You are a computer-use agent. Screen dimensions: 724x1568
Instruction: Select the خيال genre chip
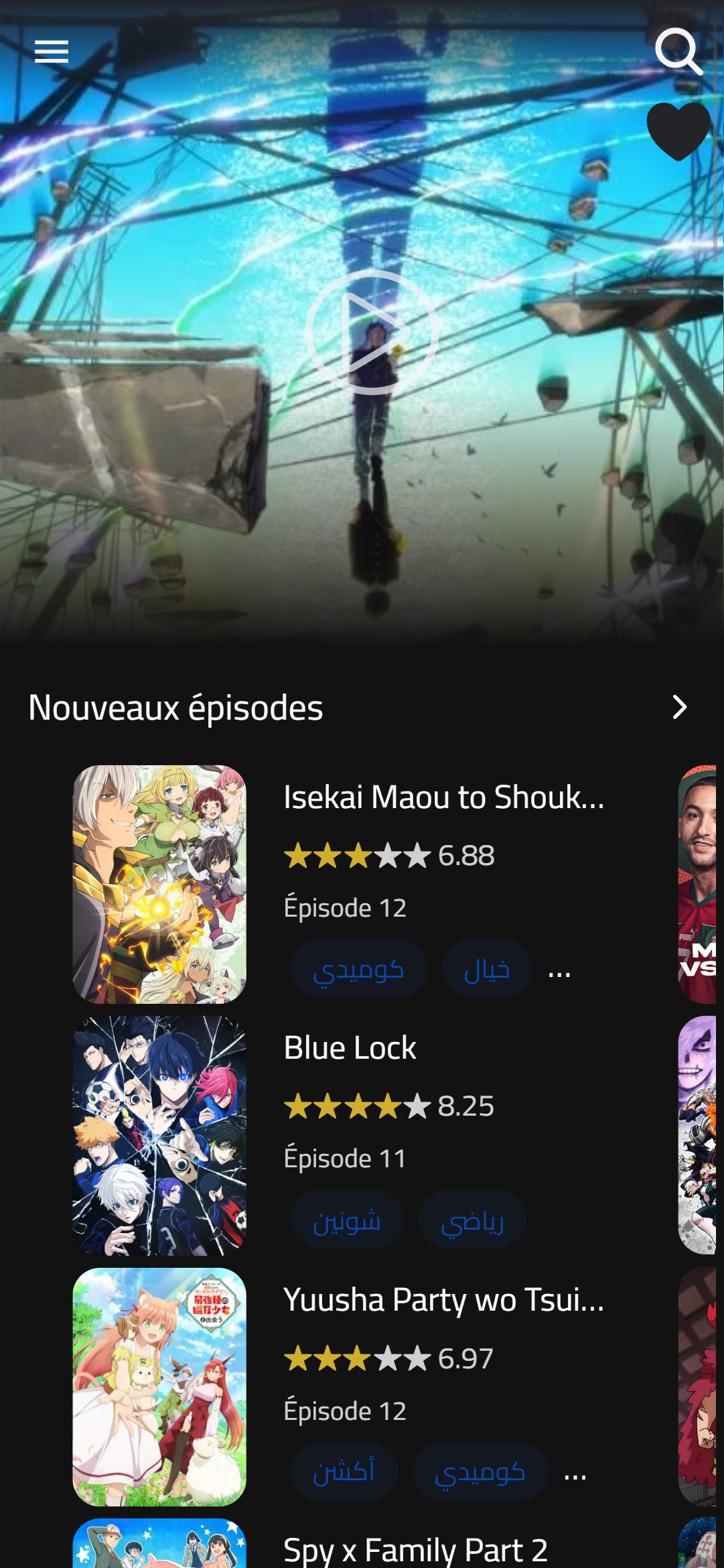click(487, 969)
